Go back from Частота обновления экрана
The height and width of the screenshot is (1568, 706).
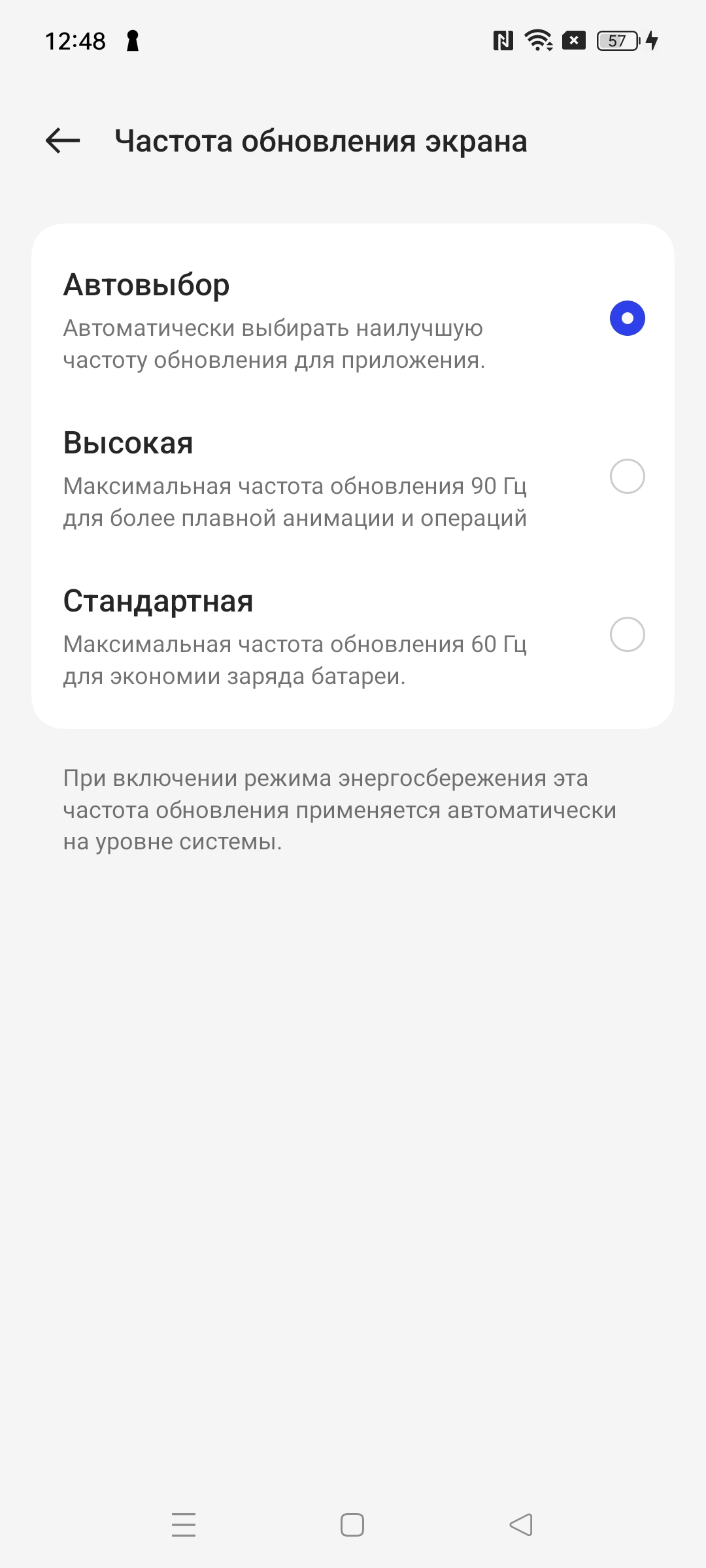tap(63, 140)
